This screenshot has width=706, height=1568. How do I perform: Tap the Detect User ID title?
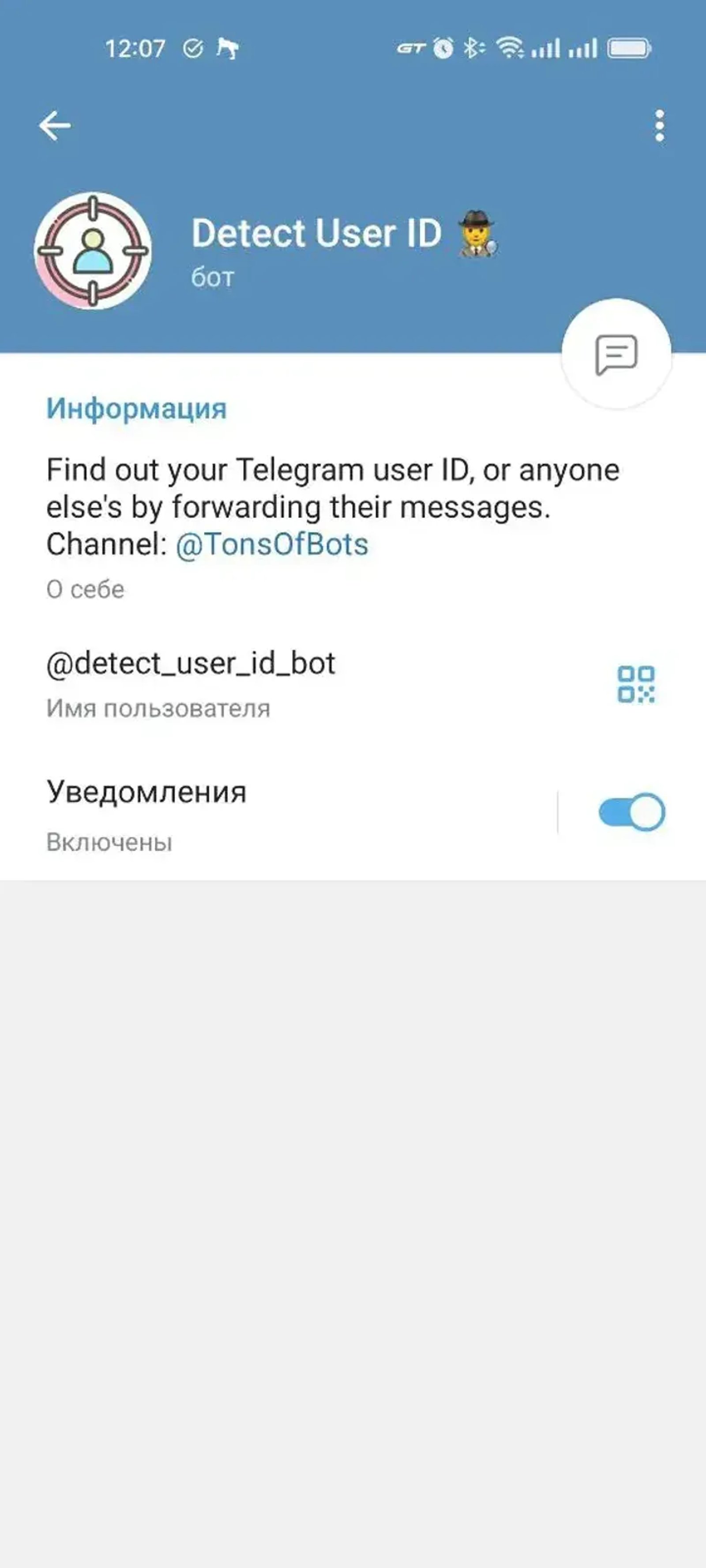tap(317, 233)
